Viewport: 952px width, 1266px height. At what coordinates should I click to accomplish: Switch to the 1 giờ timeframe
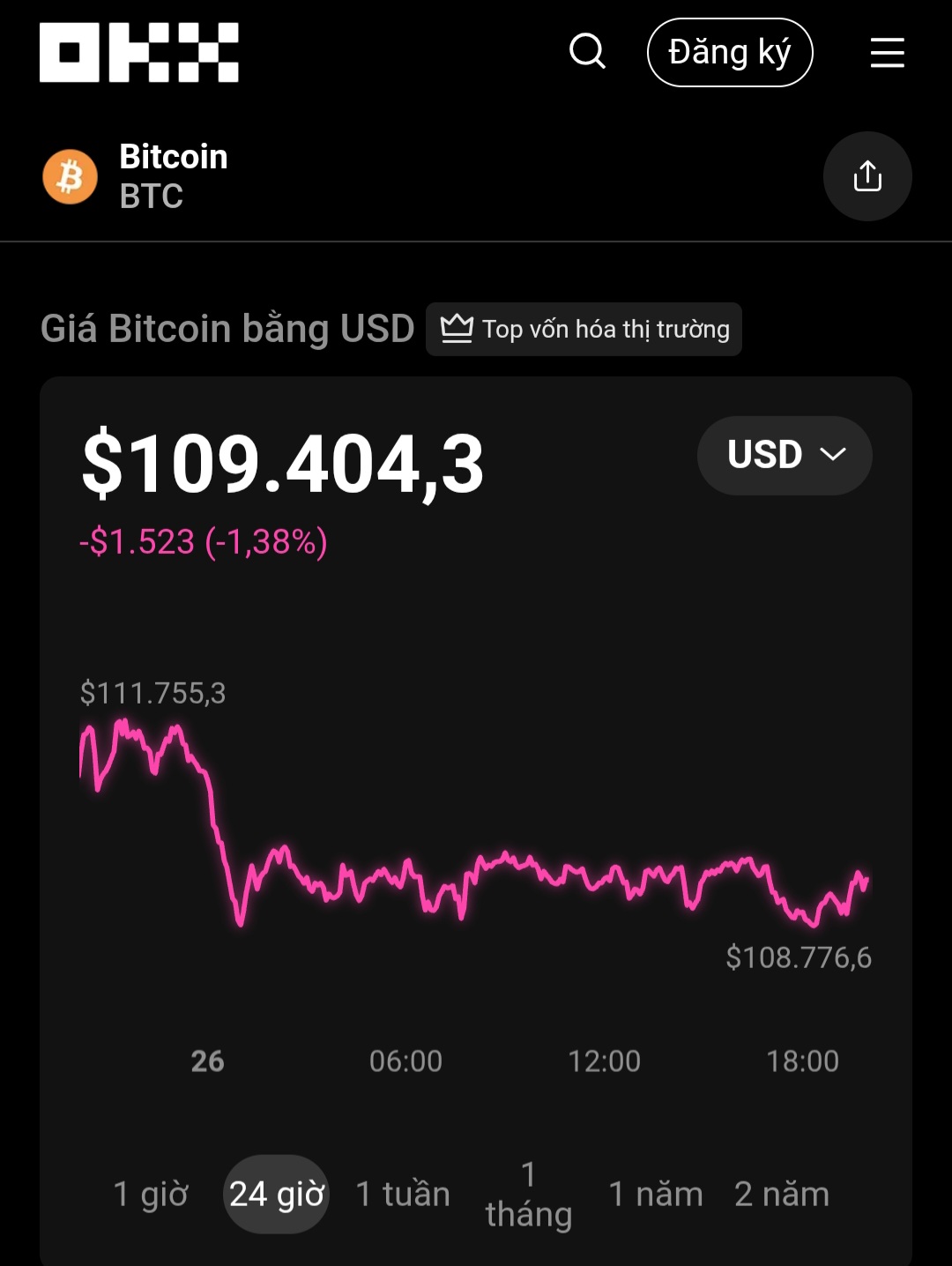click(150, 1193)
